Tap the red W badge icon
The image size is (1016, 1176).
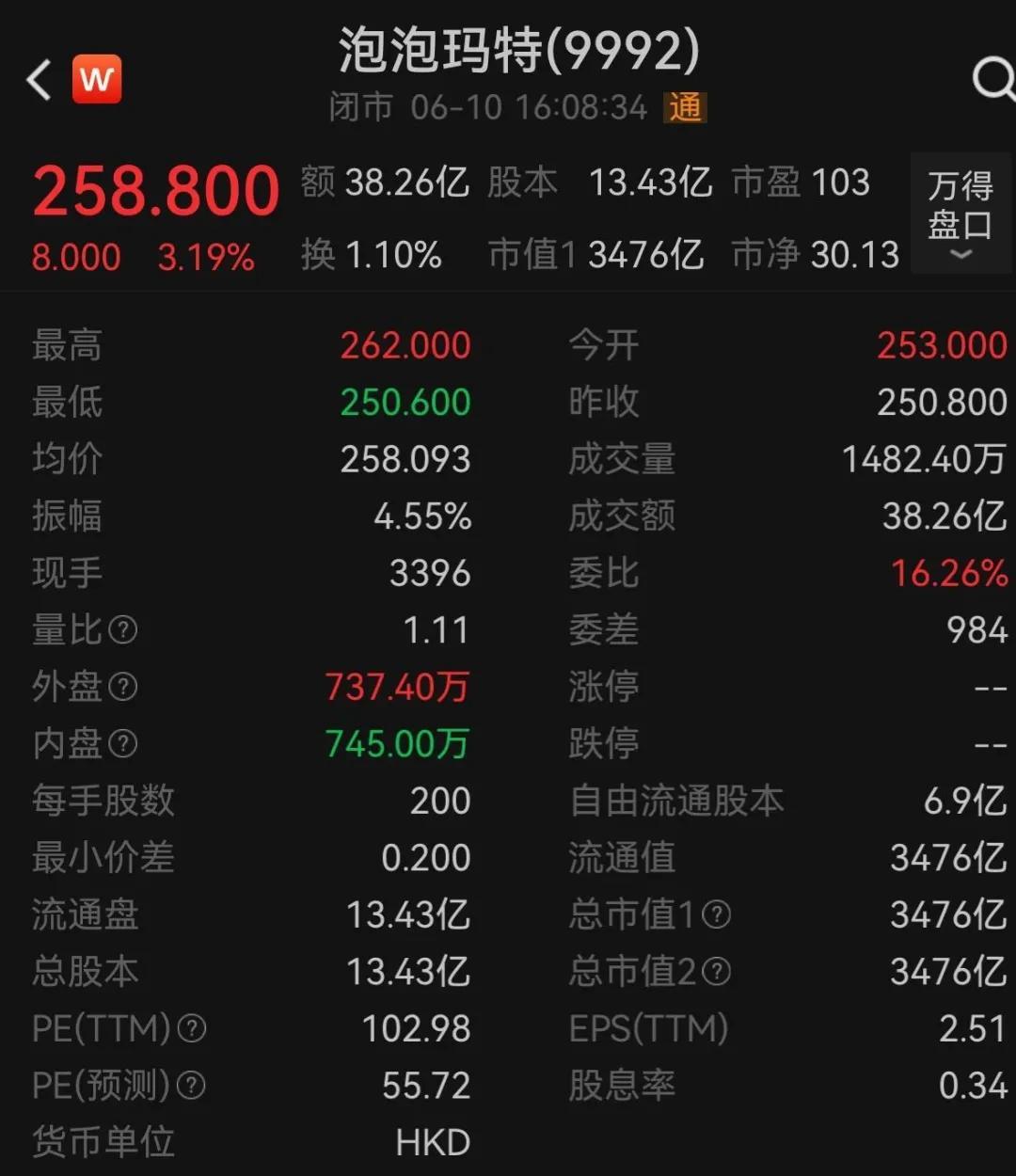pos(97,80)
